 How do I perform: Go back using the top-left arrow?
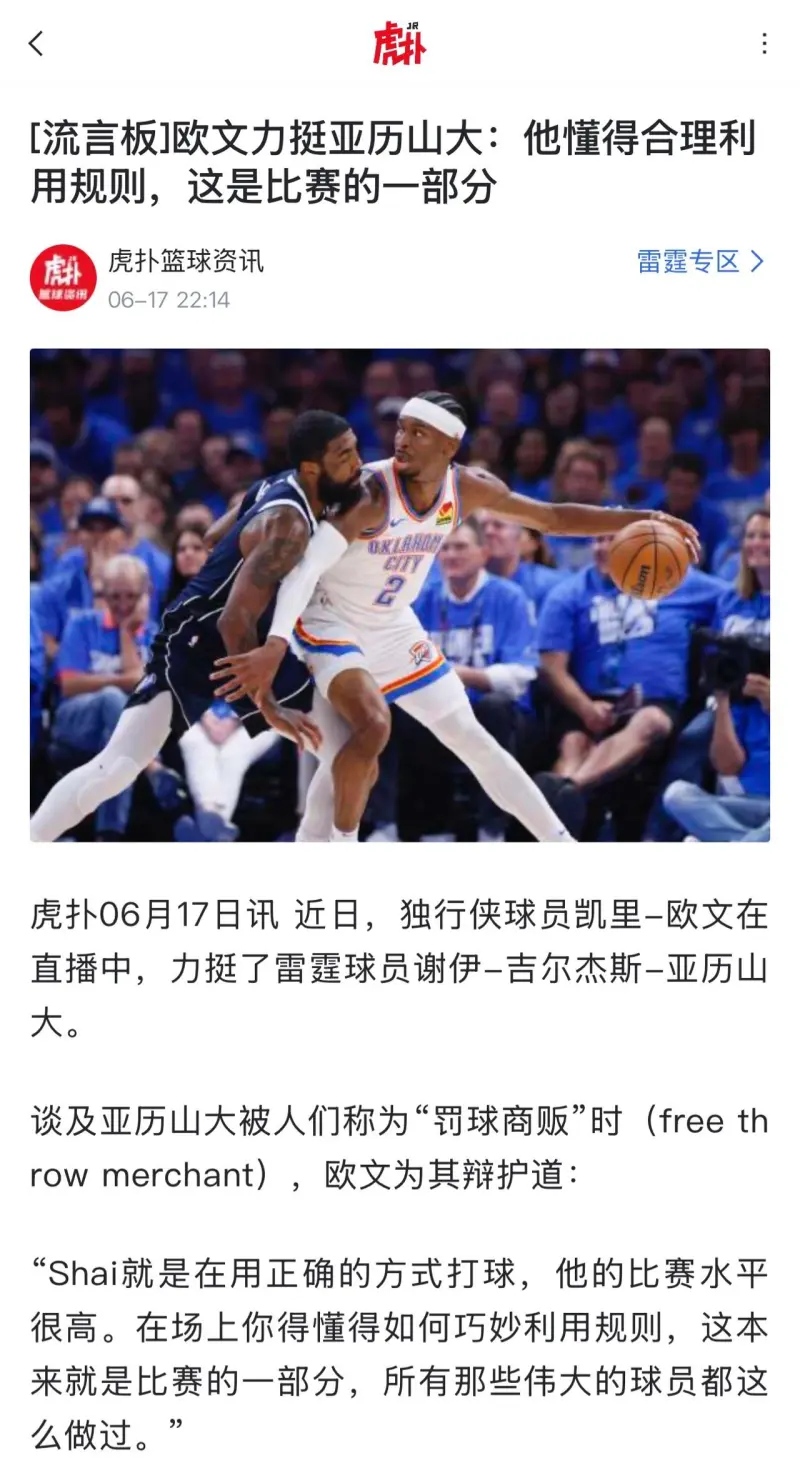37,44
